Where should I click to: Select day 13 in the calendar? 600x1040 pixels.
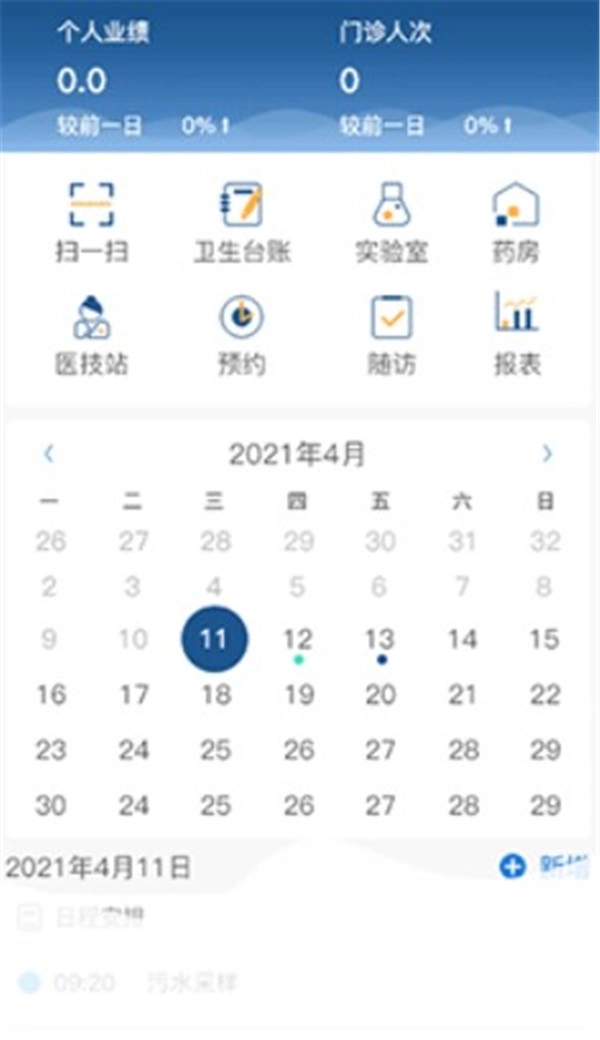(x=381, y=640)
